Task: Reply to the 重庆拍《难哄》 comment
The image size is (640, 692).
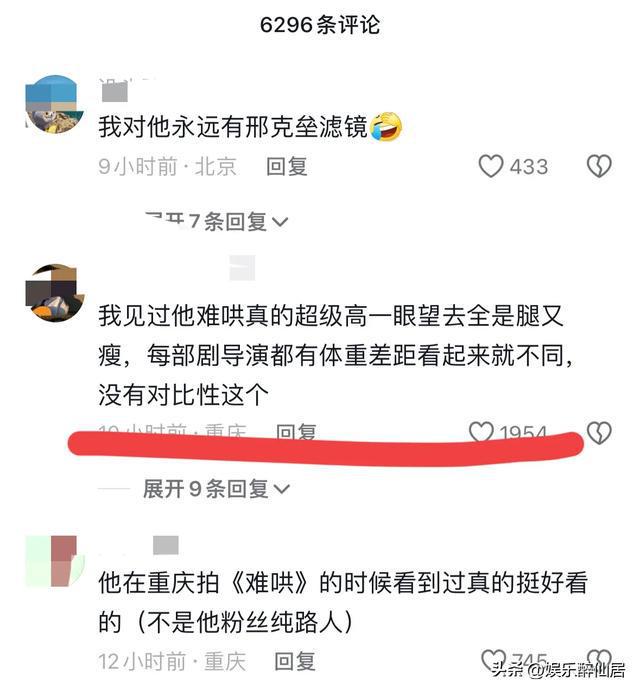Action: pos(295,661)
